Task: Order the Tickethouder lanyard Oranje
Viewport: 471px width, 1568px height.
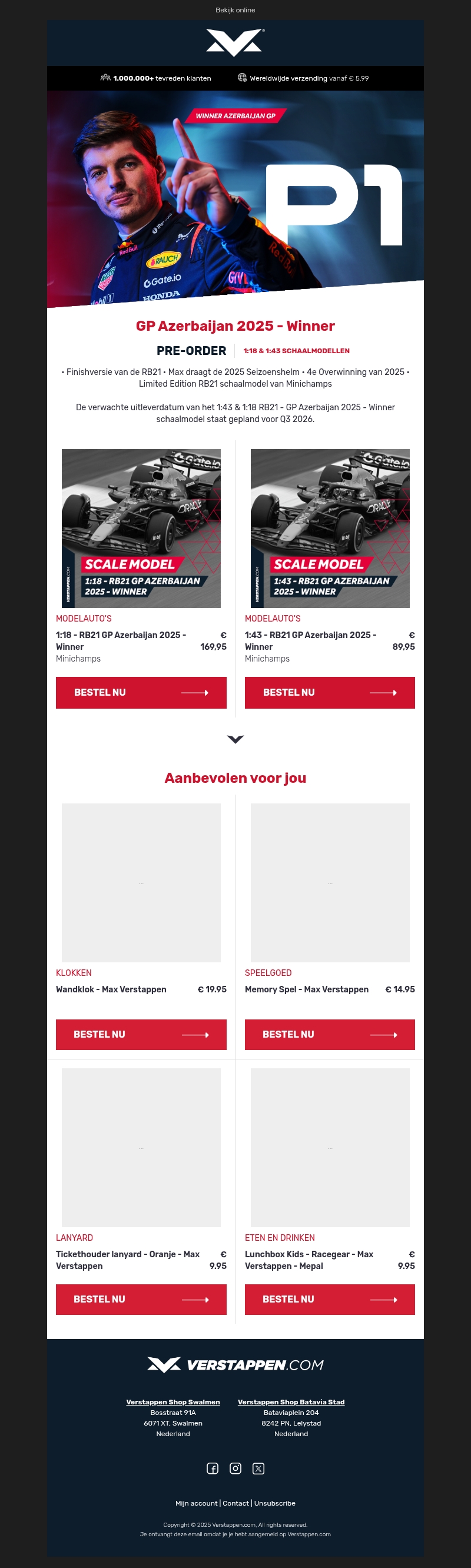Action: [x=141, y=1299]
